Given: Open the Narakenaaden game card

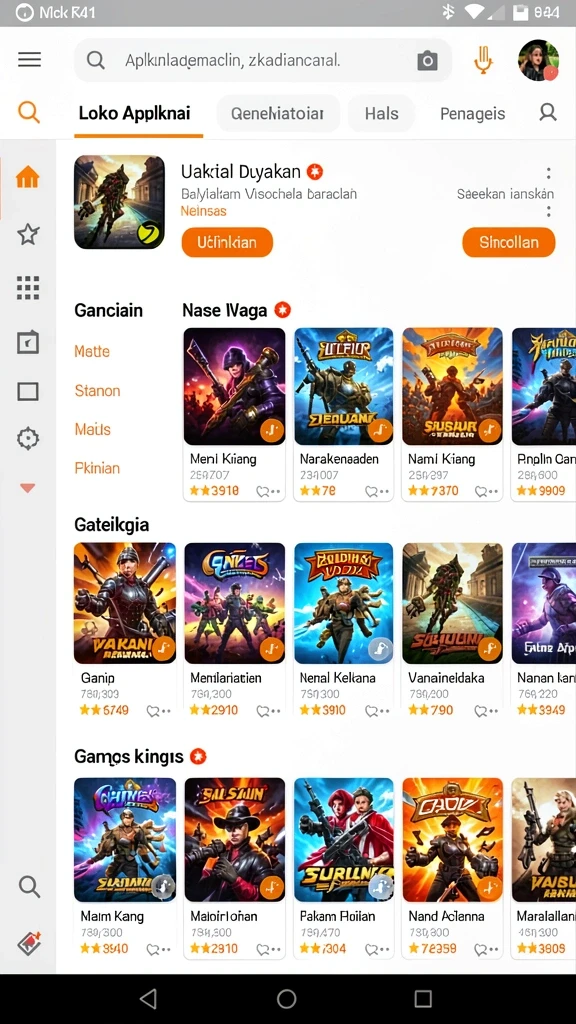Looking at the screenshot, I should (x=344, y=414).
